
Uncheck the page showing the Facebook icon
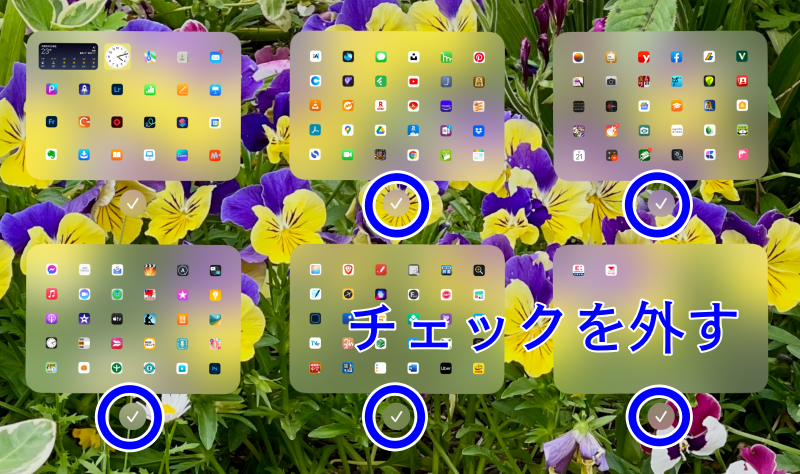point(660,203)
